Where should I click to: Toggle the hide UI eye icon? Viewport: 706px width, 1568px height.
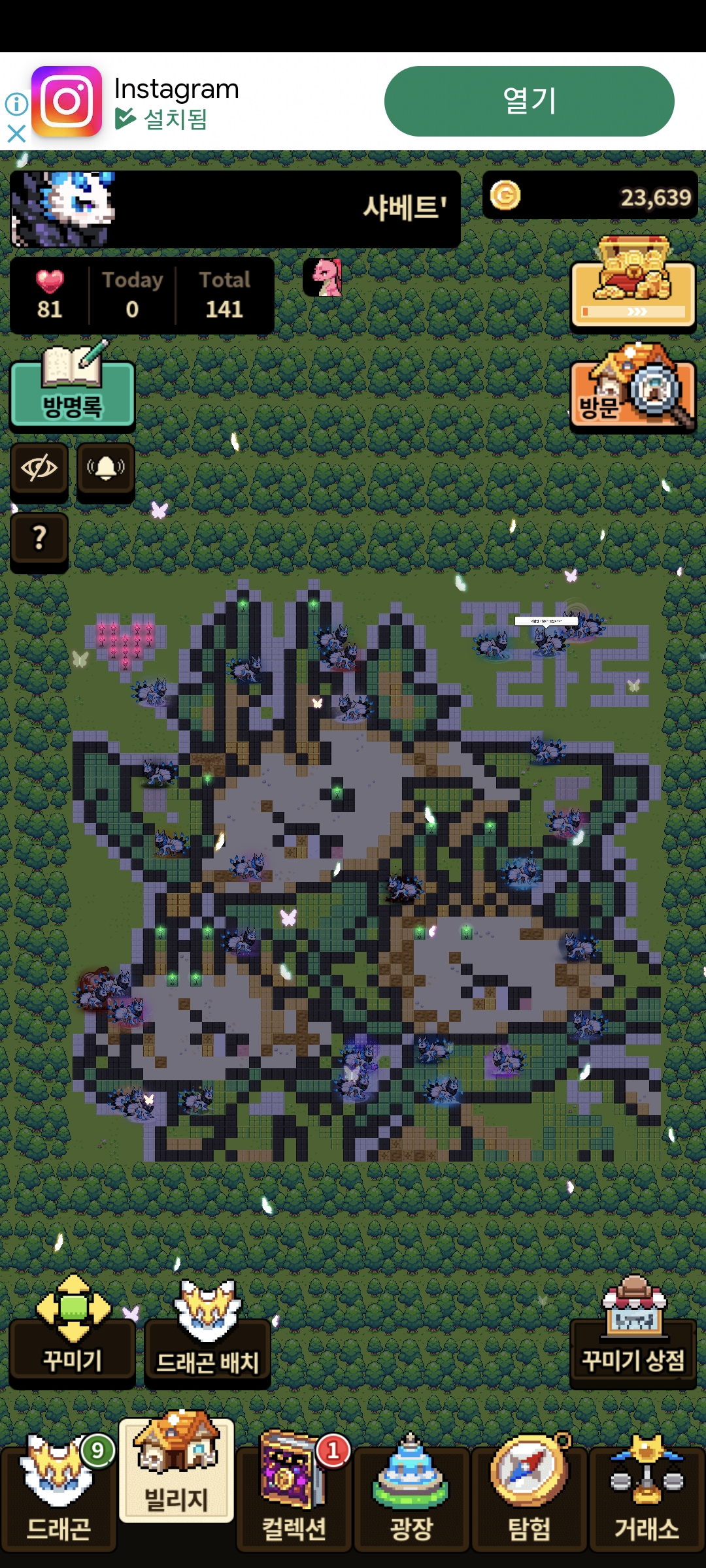pos(39,468)
